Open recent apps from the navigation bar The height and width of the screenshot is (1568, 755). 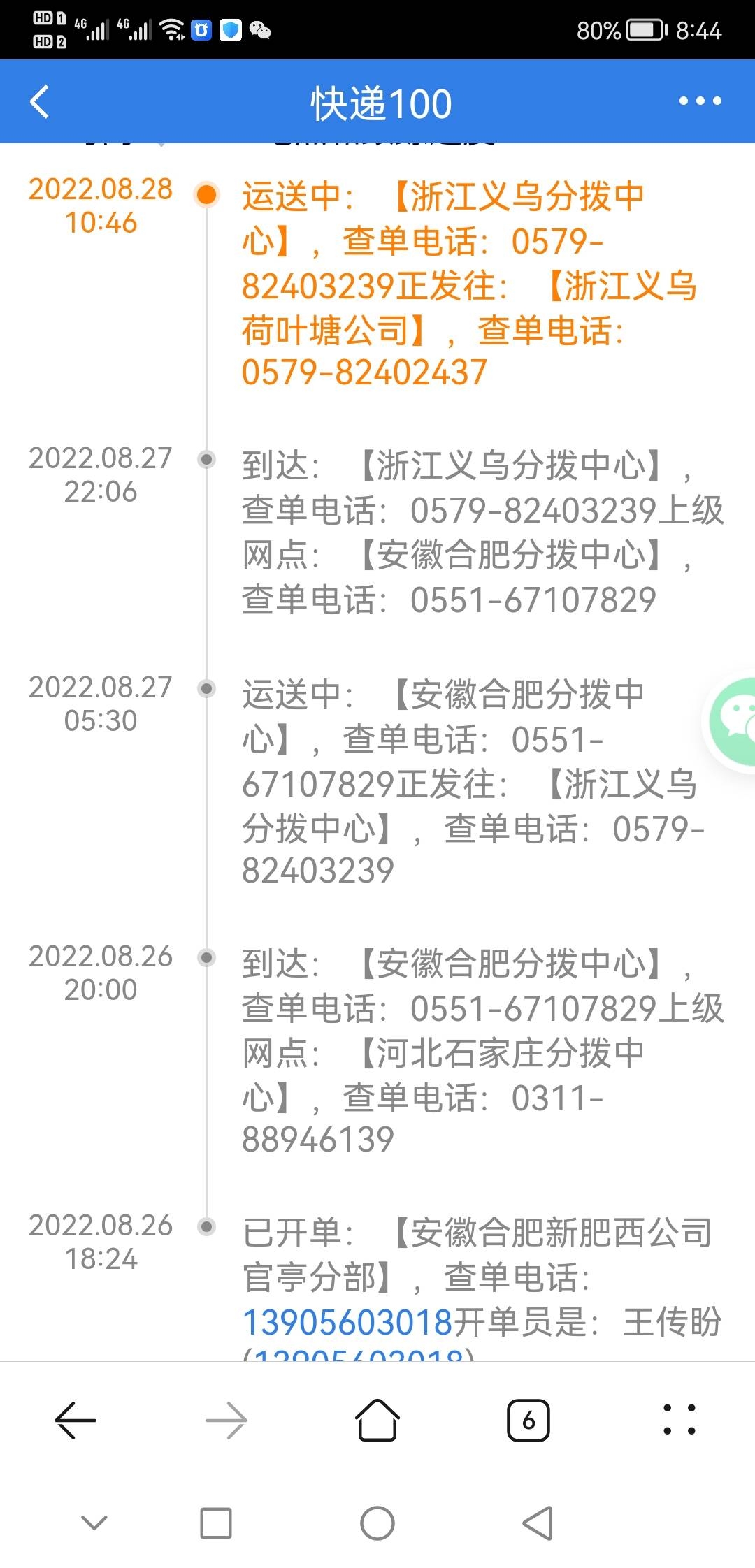click(x=216, y=1523)
